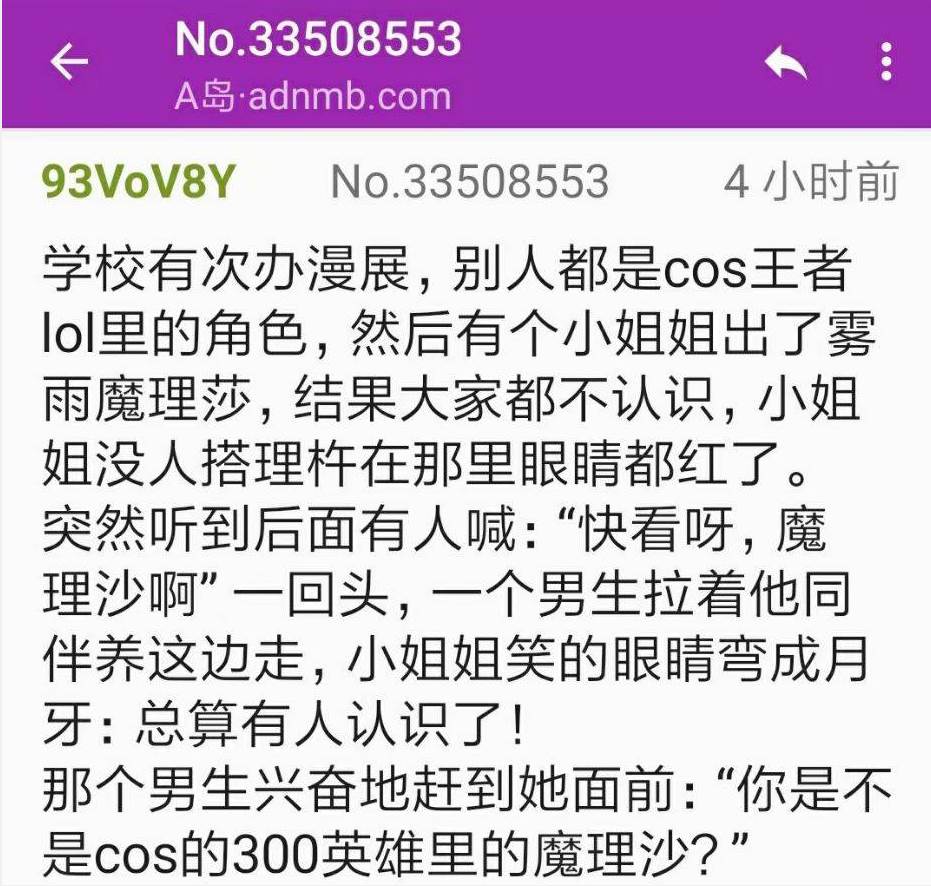Open the three-dot overflow menu
Image resolution: width=931 pixels, height=886 pixels.
click(885, 63)
